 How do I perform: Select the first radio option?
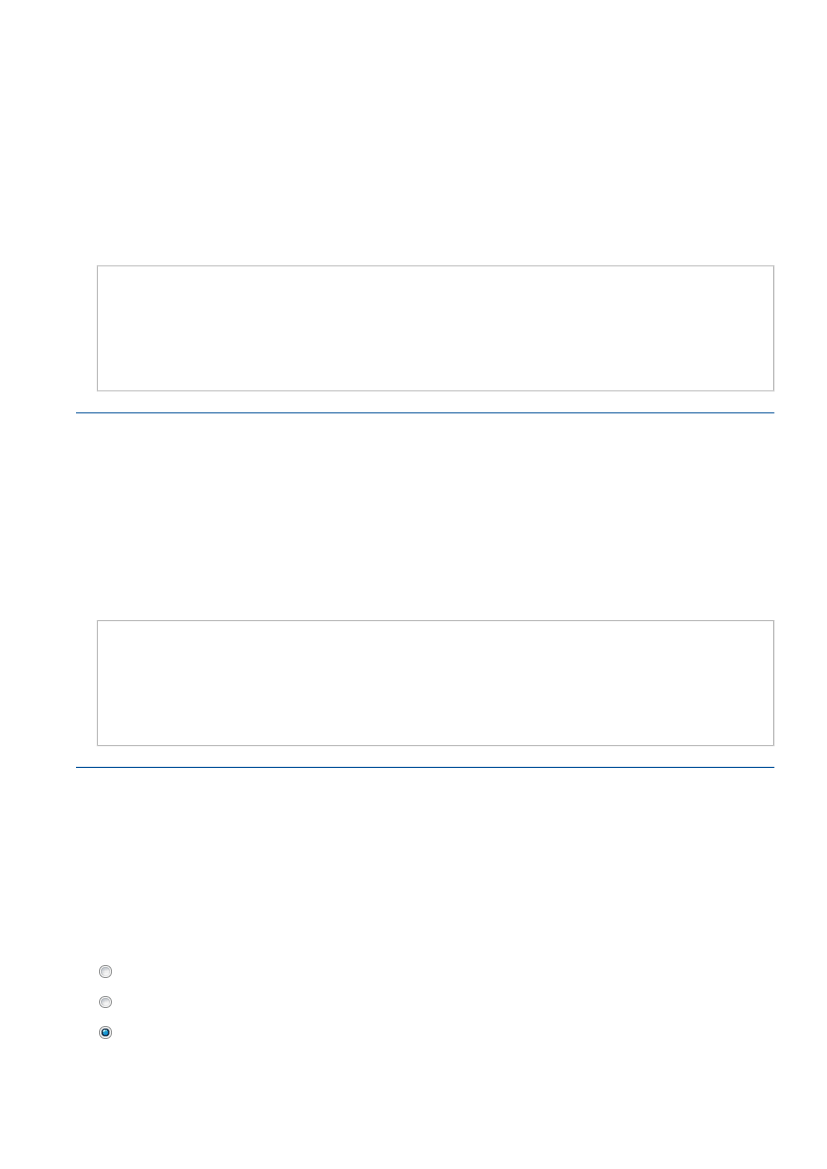[x=106, y=971]
